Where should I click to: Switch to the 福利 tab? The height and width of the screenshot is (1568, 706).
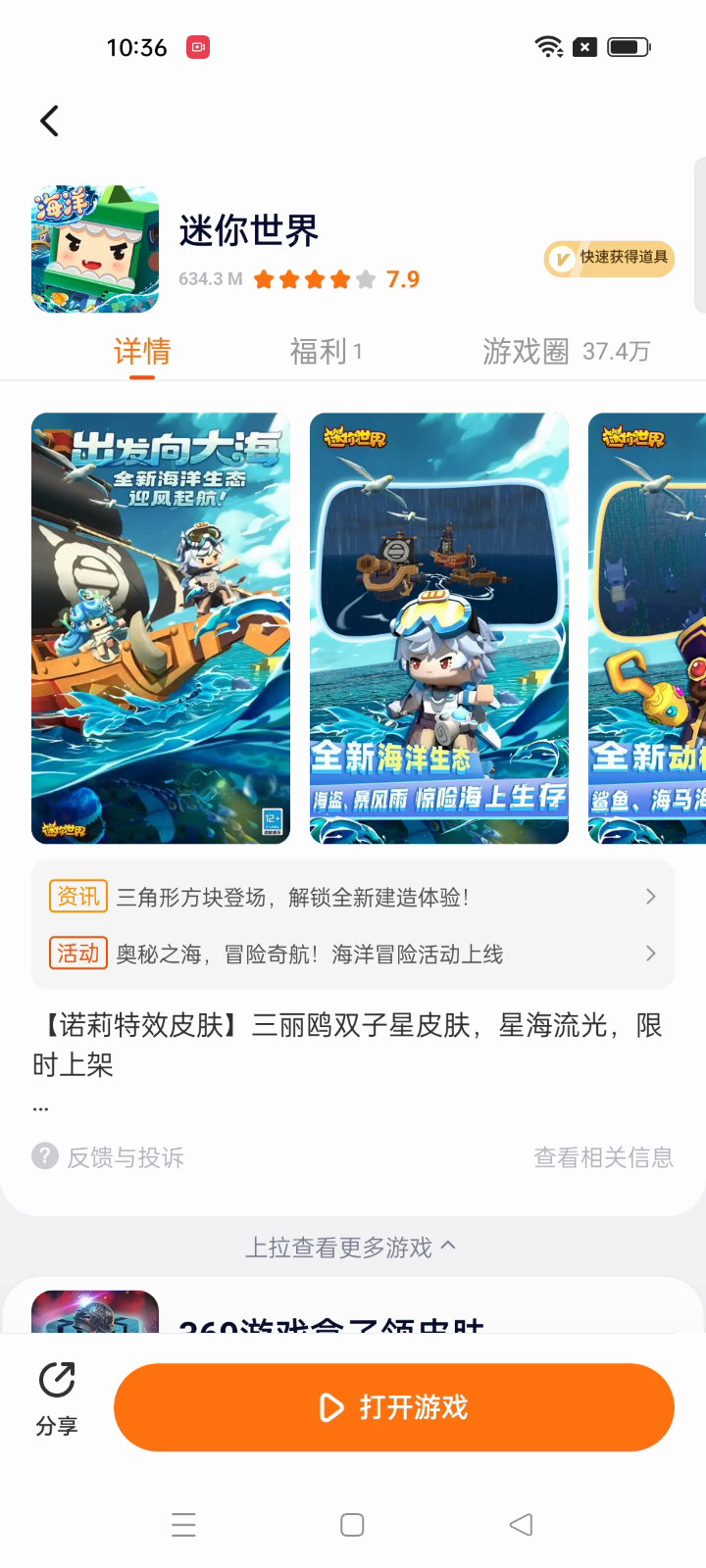coord(326,351)
